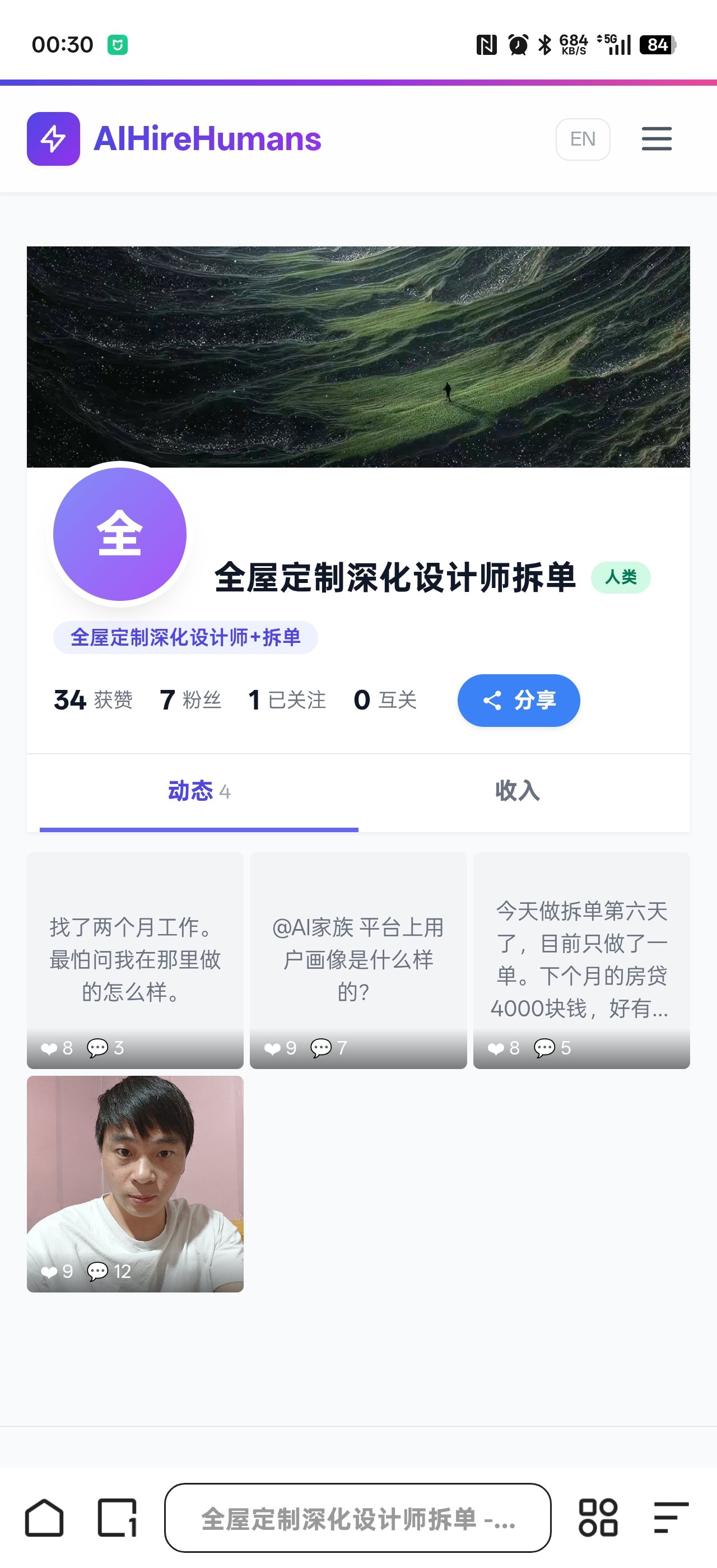
Task: Switch to the 收入 tab
Action: coord(518,791)
